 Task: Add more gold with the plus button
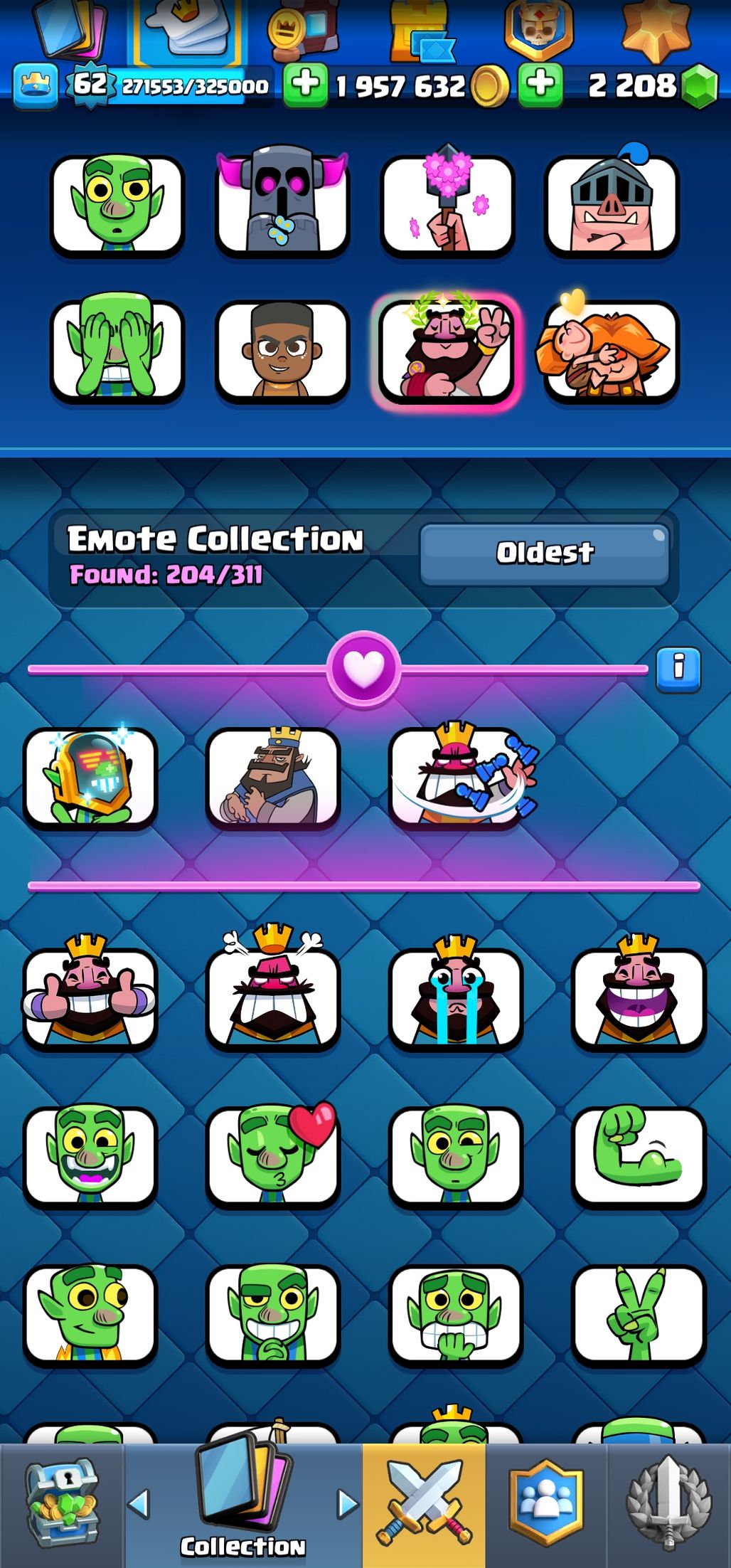[305, 85]
